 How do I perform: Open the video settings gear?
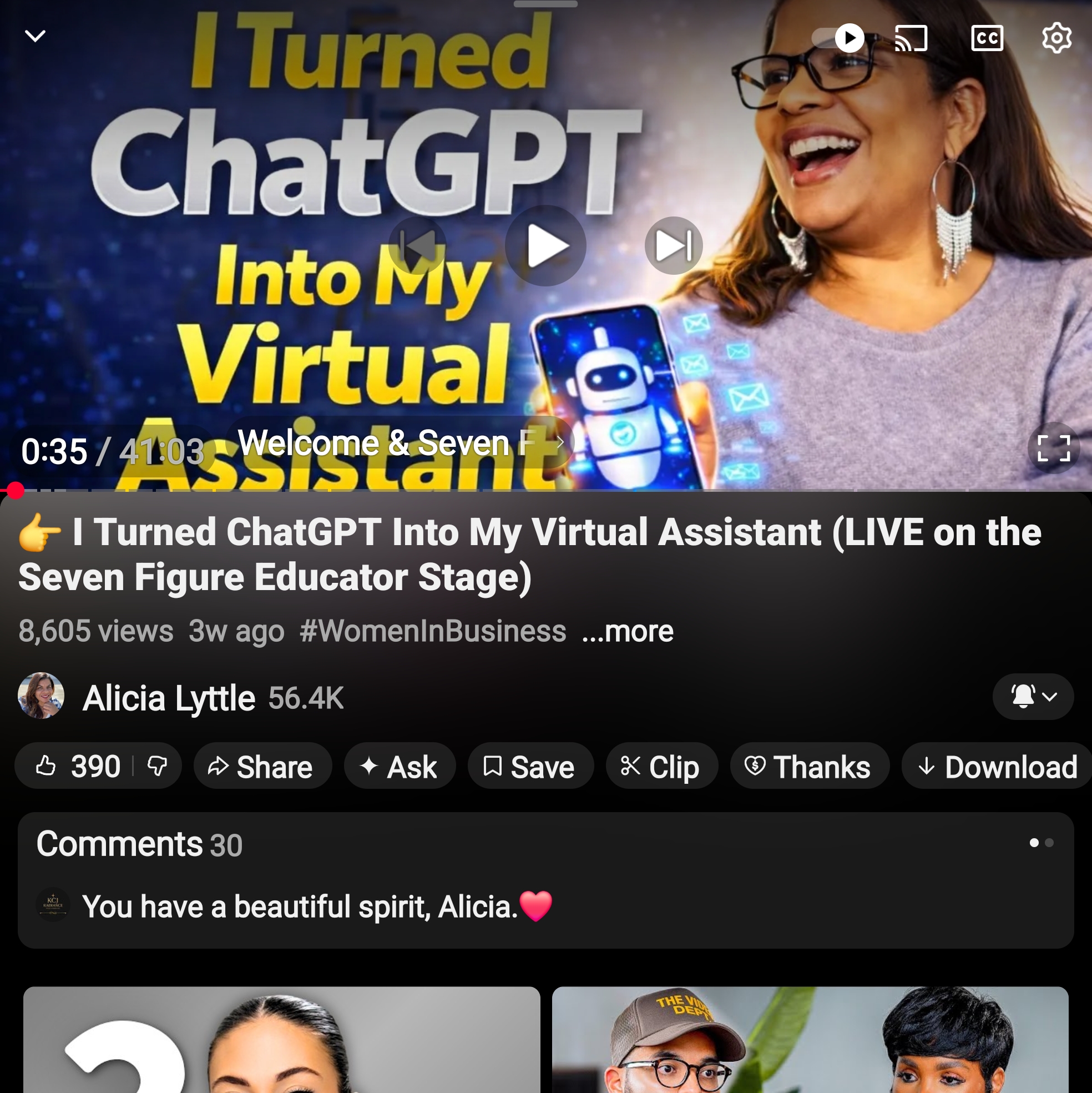pyautogui.click(x=1056, y=38)
